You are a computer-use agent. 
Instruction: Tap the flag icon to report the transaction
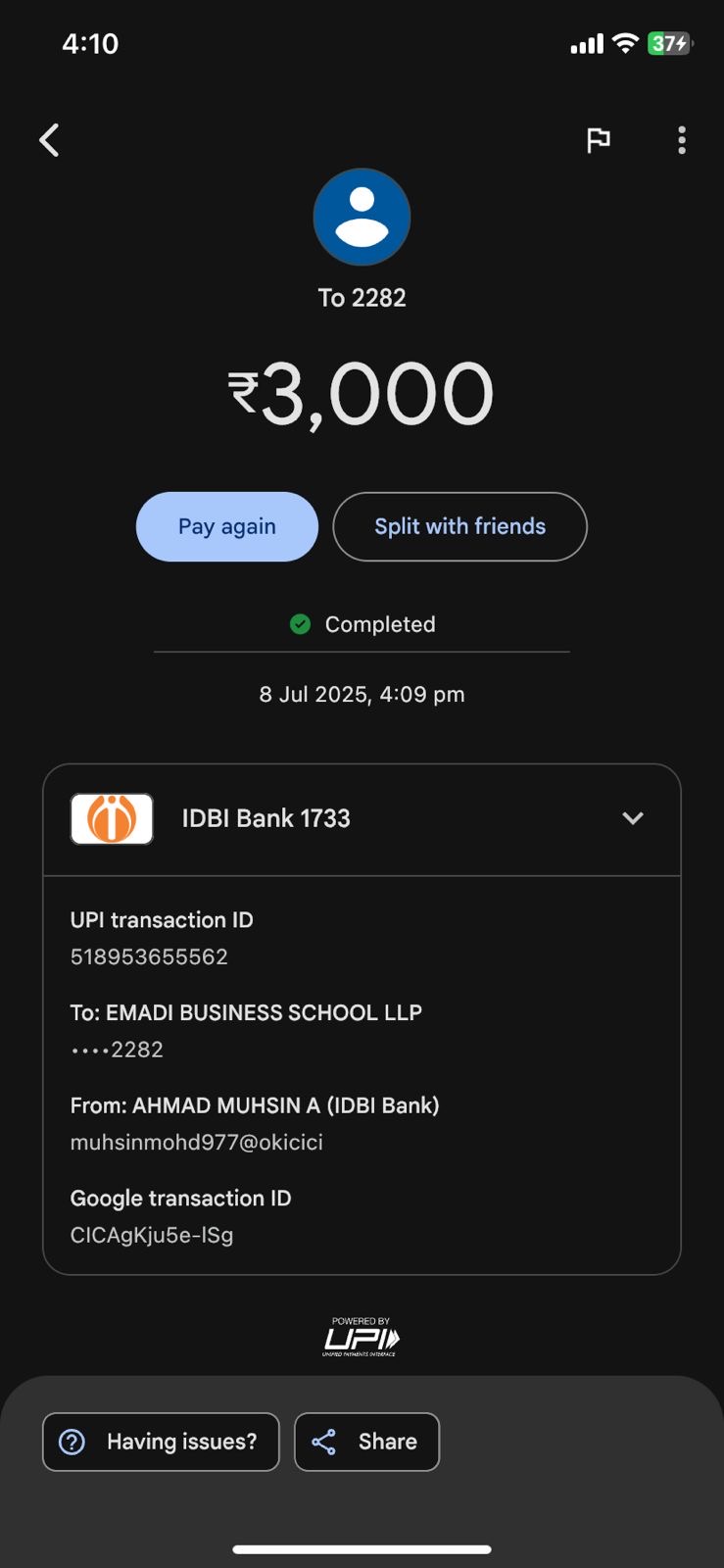(598, 140)
